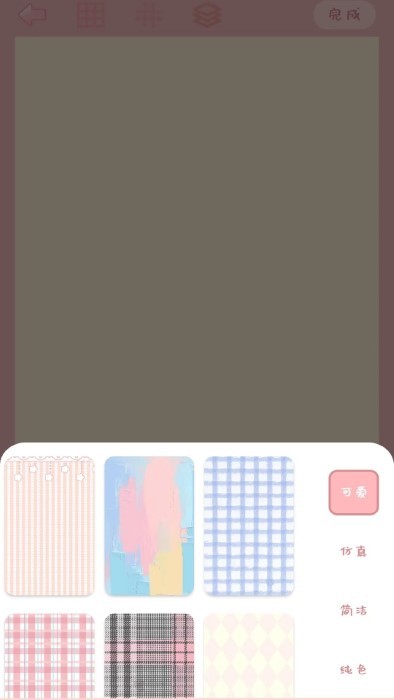394x700 pixels.
Task: Switch to the 仿真 category
Action: tap(354, 551)
